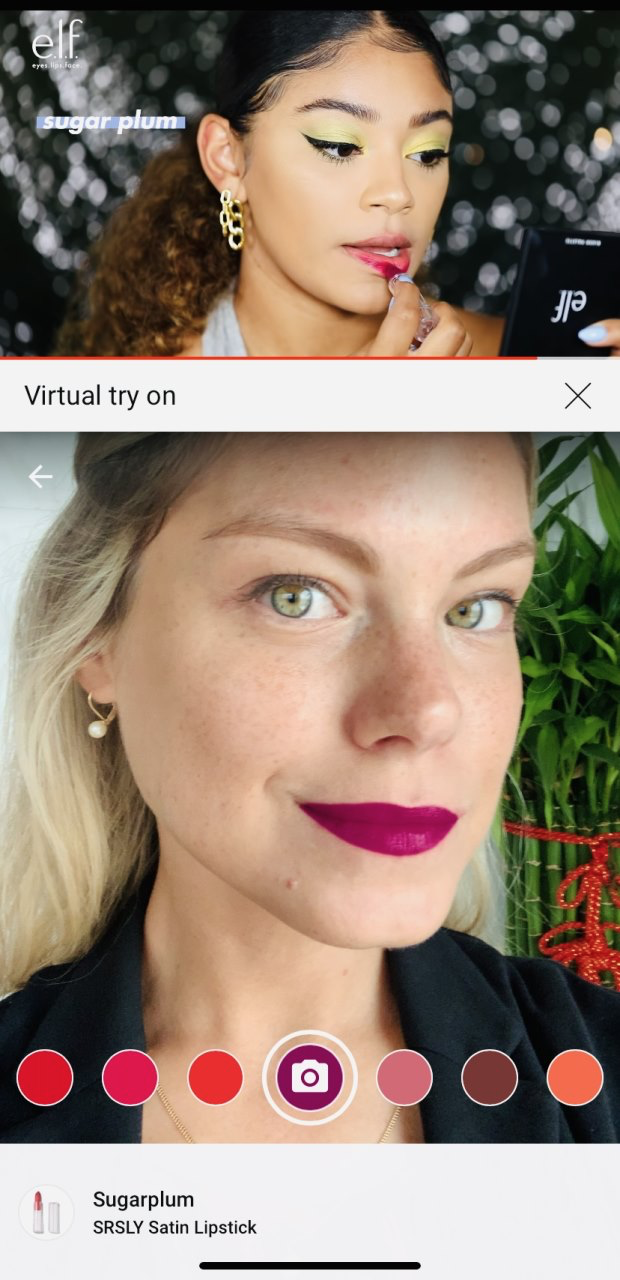Try on the dusty rose shade
This screenshot has height=1280, width=620.
tap(404, 1077)
